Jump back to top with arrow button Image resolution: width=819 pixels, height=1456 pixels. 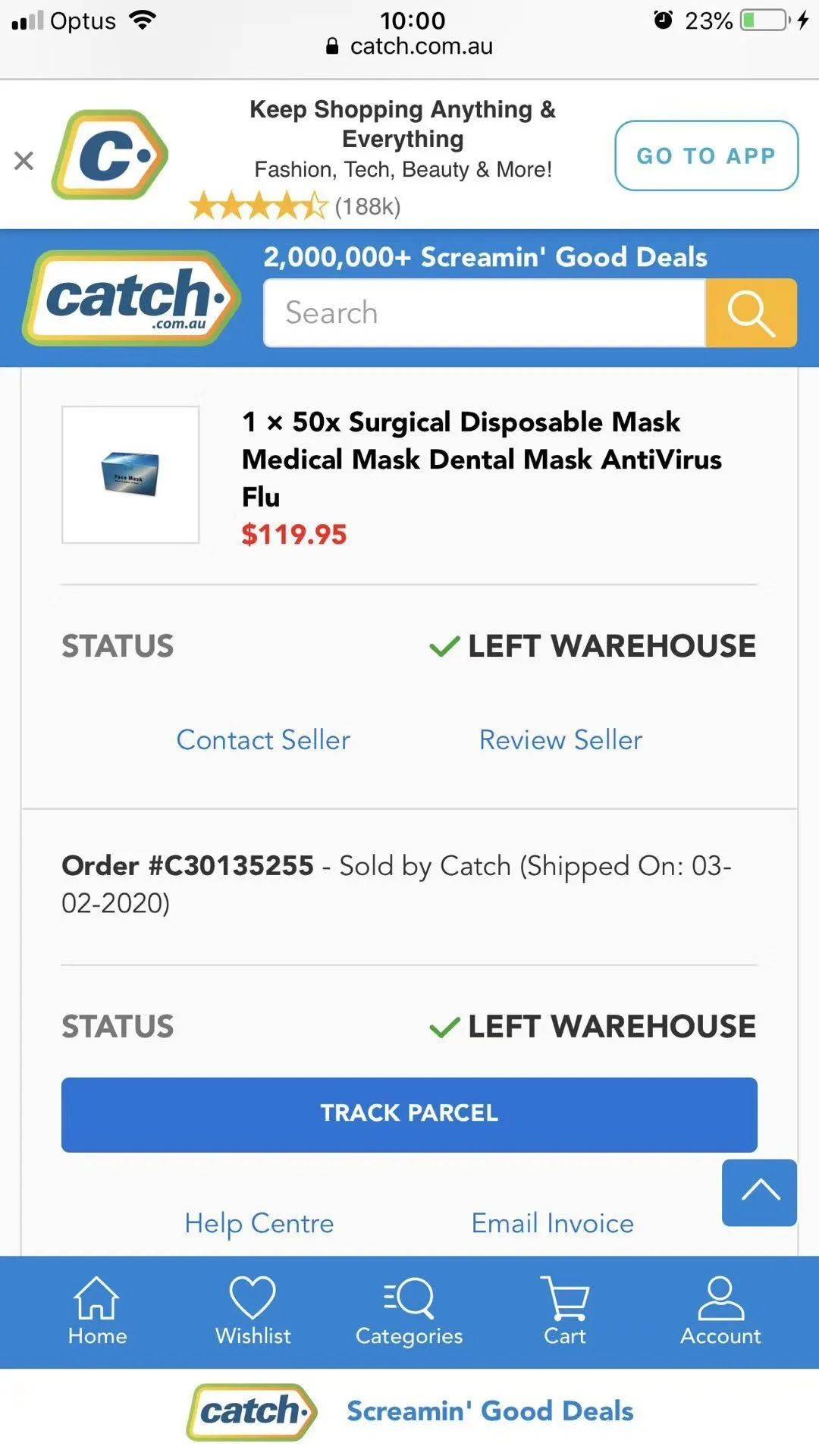[x=759, y=1192]
